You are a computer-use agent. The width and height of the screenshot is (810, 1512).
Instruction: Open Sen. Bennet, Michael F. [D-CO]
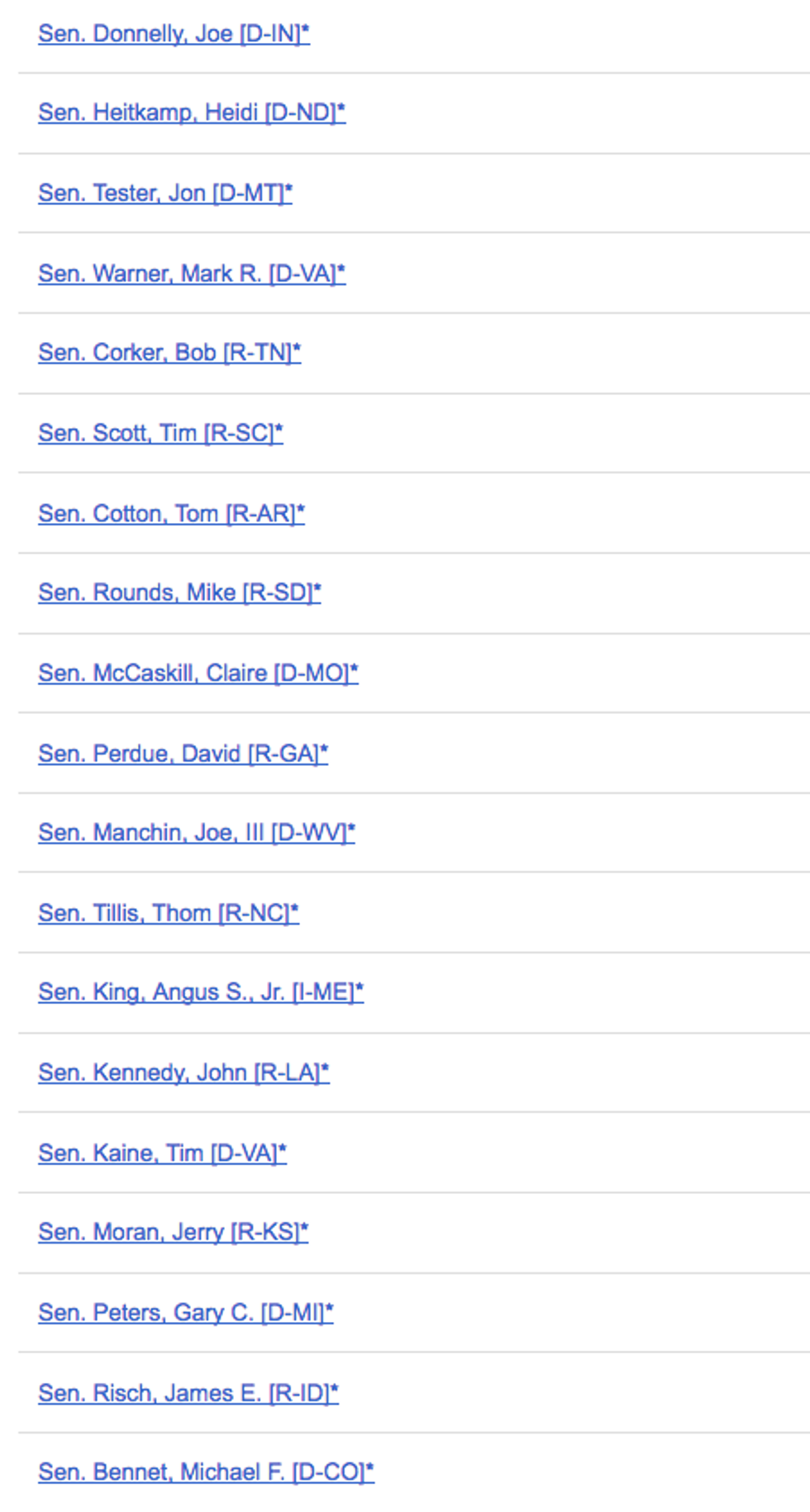point(206,1472)
